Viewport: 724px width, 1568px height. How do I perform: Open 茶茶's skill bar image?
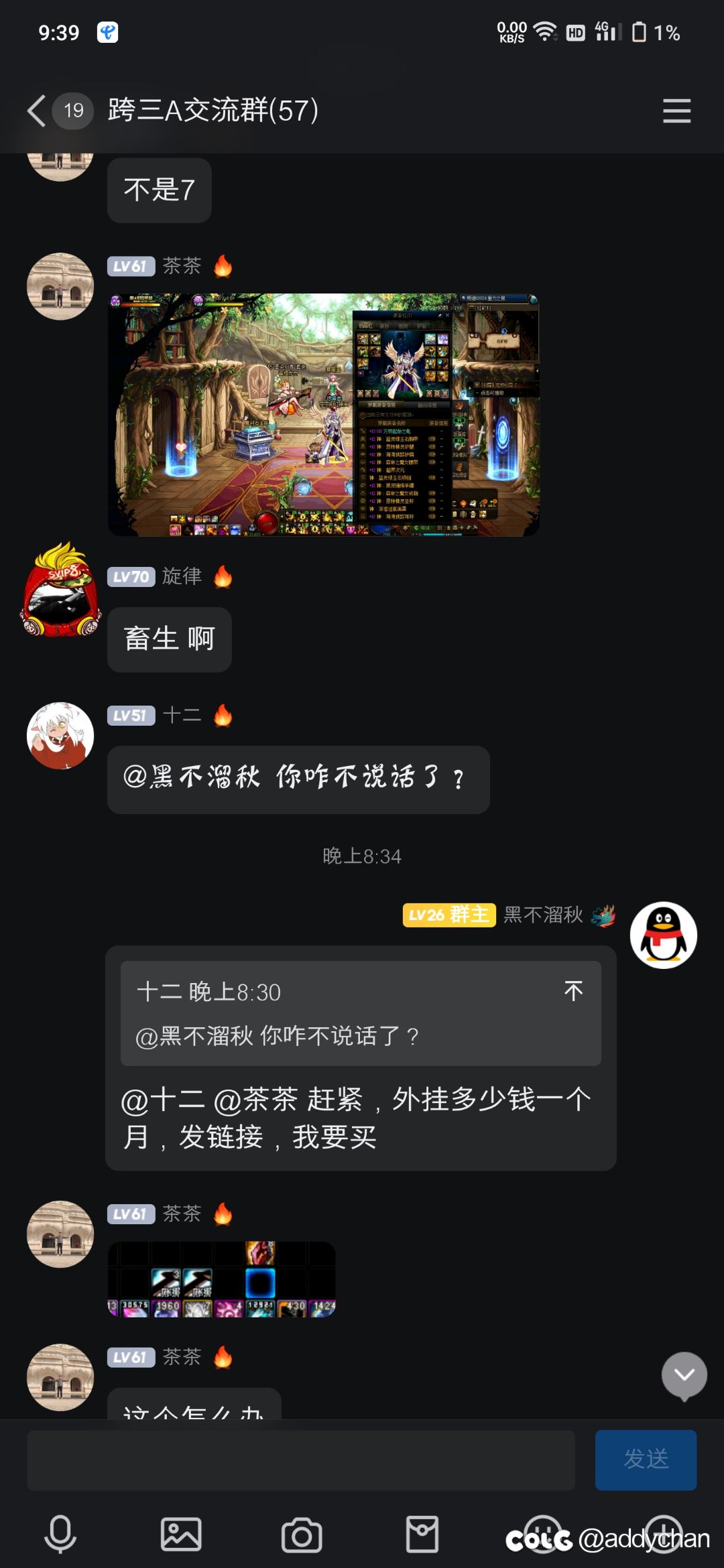[x=221, y=1280]
